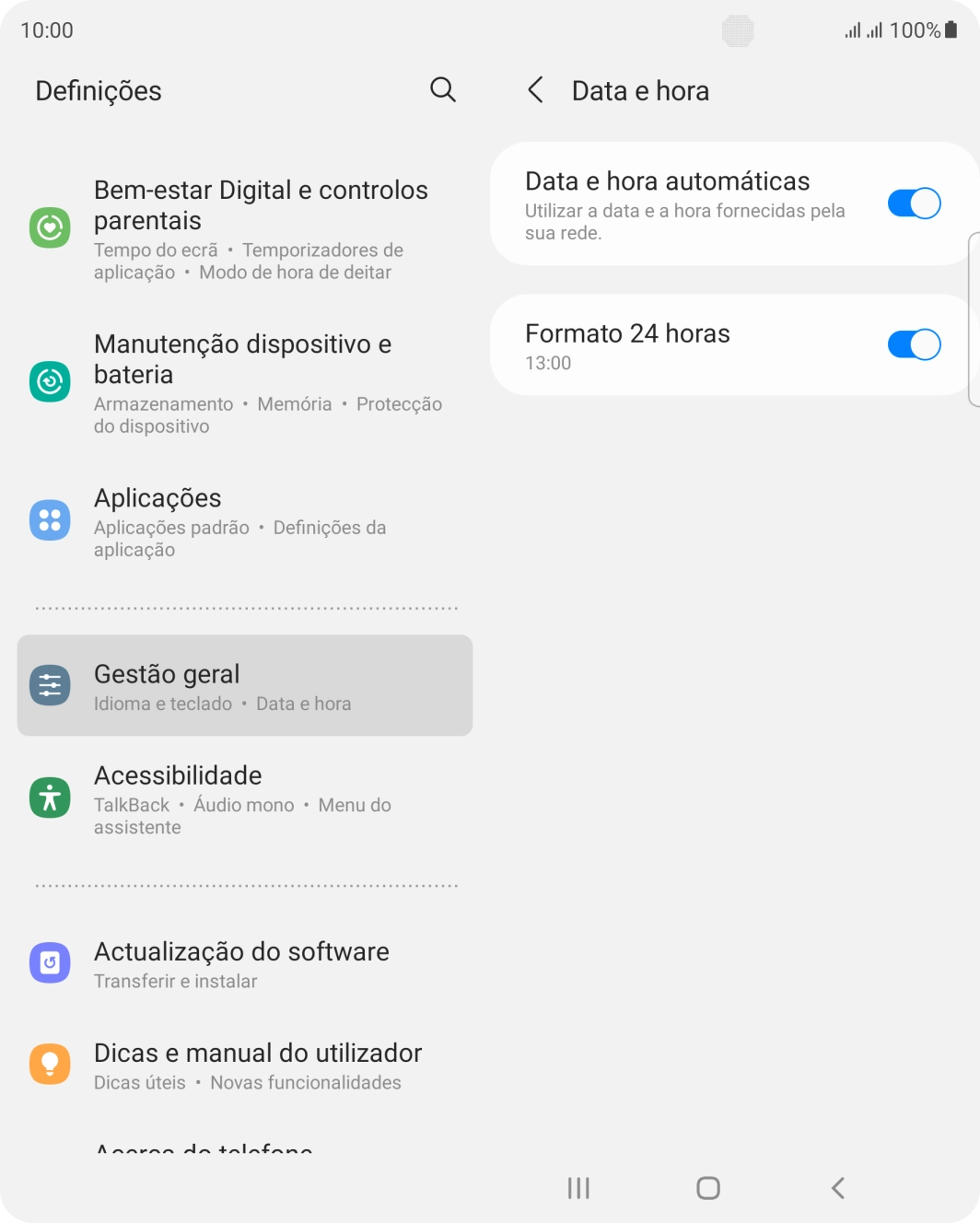Viewport: 980px width, 1223px height.
Task: Click the Aplicações blue icon
Action: click(51, 519)
